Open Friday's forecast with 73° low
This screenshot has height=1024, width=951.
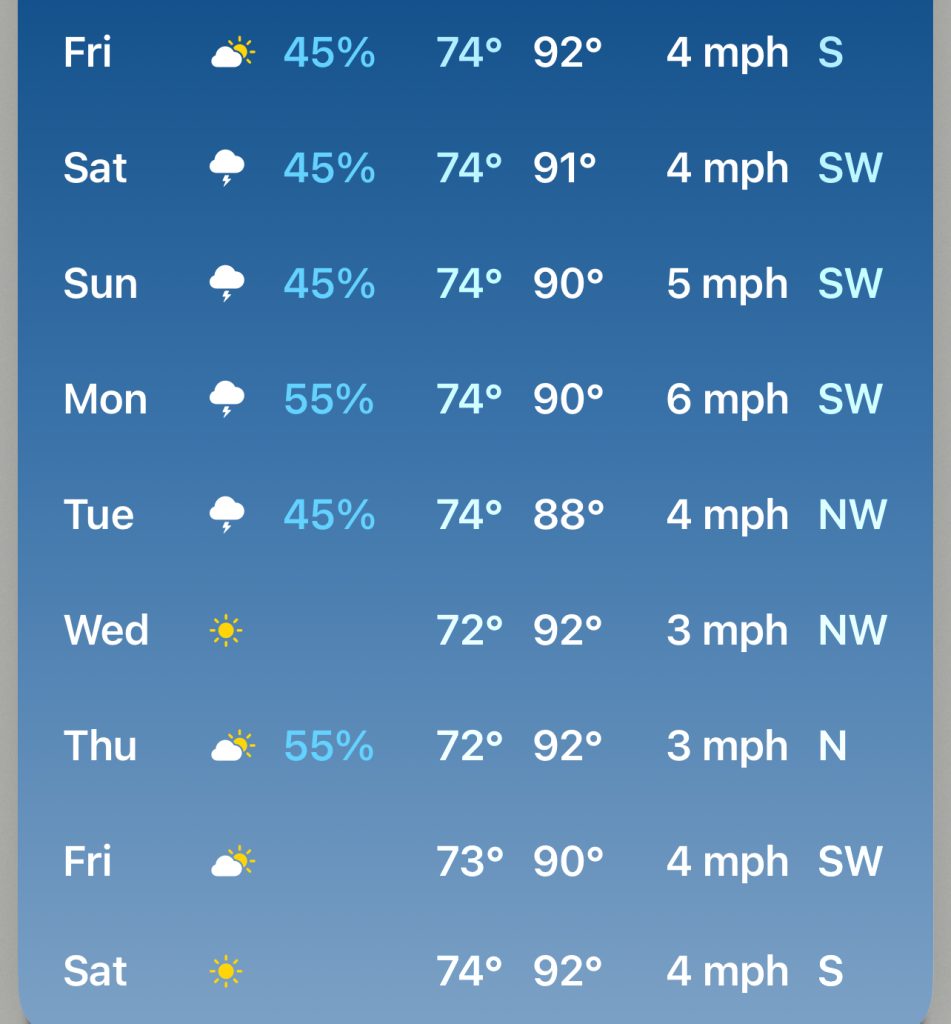(x=475, y=862)
